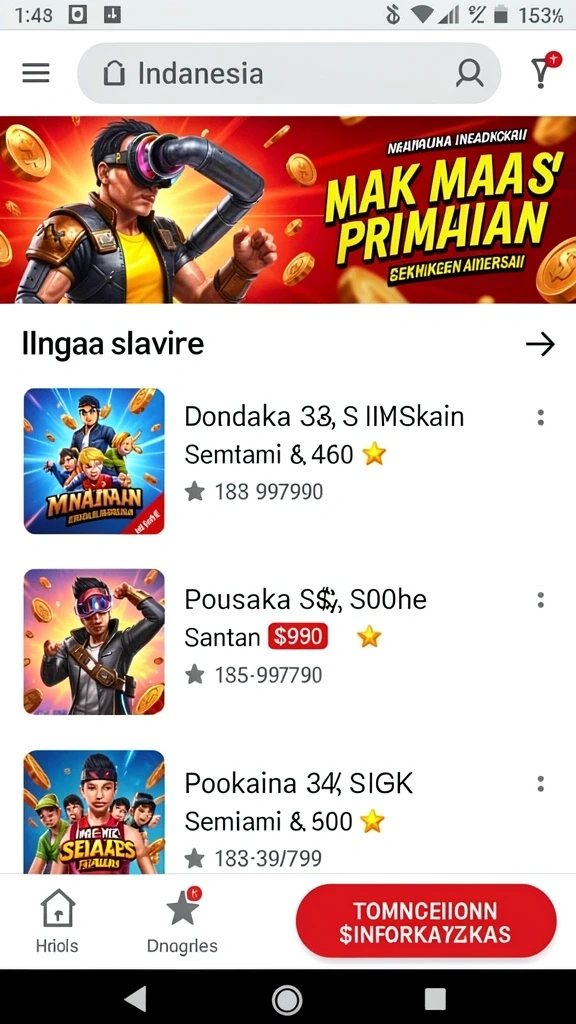Open the Pookaina 34 SIGK entry
The image size is (576, 1024).
288,812
